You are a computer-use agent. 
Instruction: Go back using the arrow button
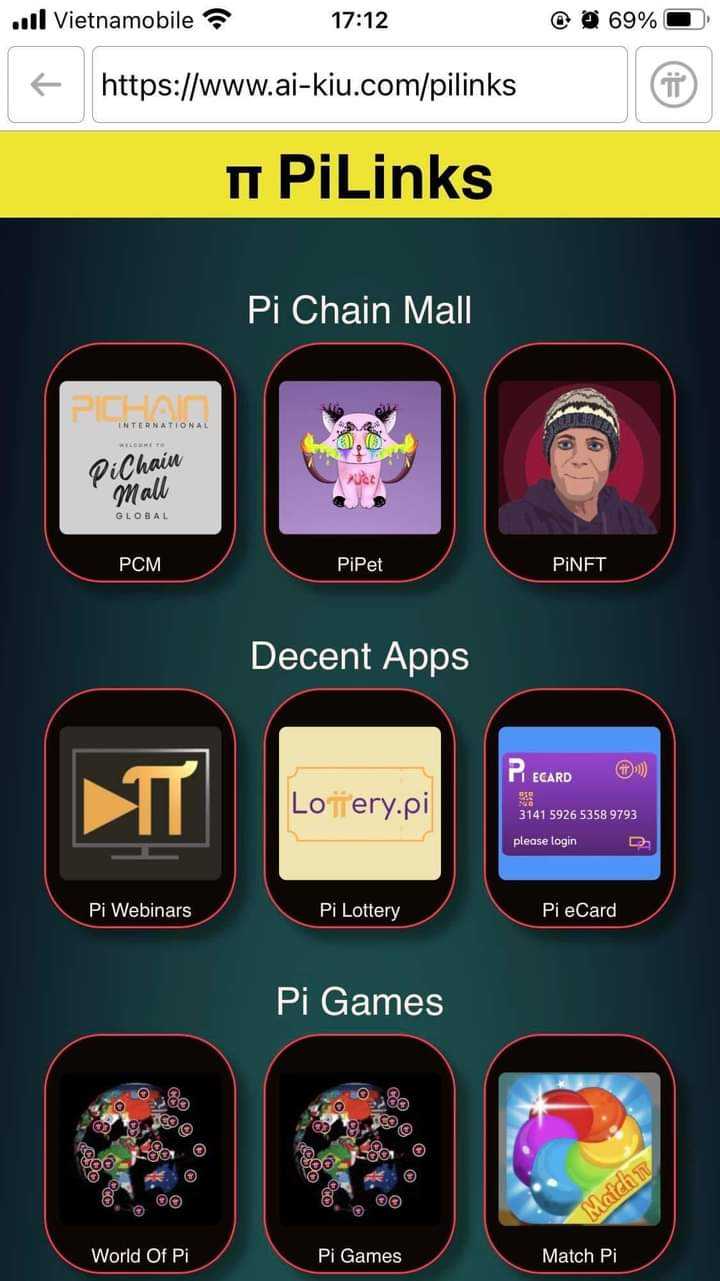(x=46, y=85)
